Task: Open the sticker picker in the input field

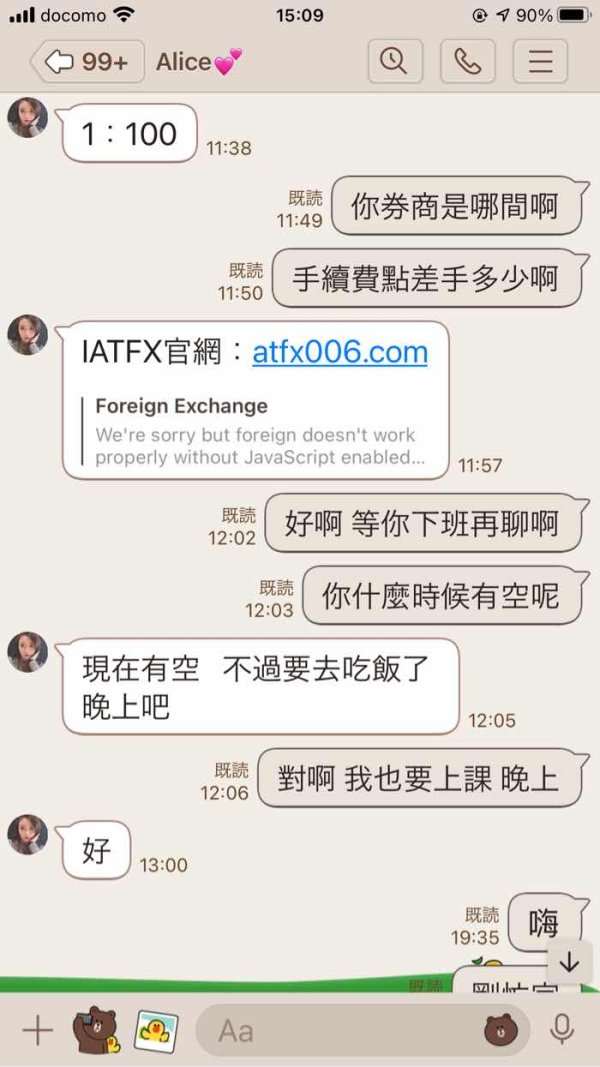Action: [x=501, y=1031]
